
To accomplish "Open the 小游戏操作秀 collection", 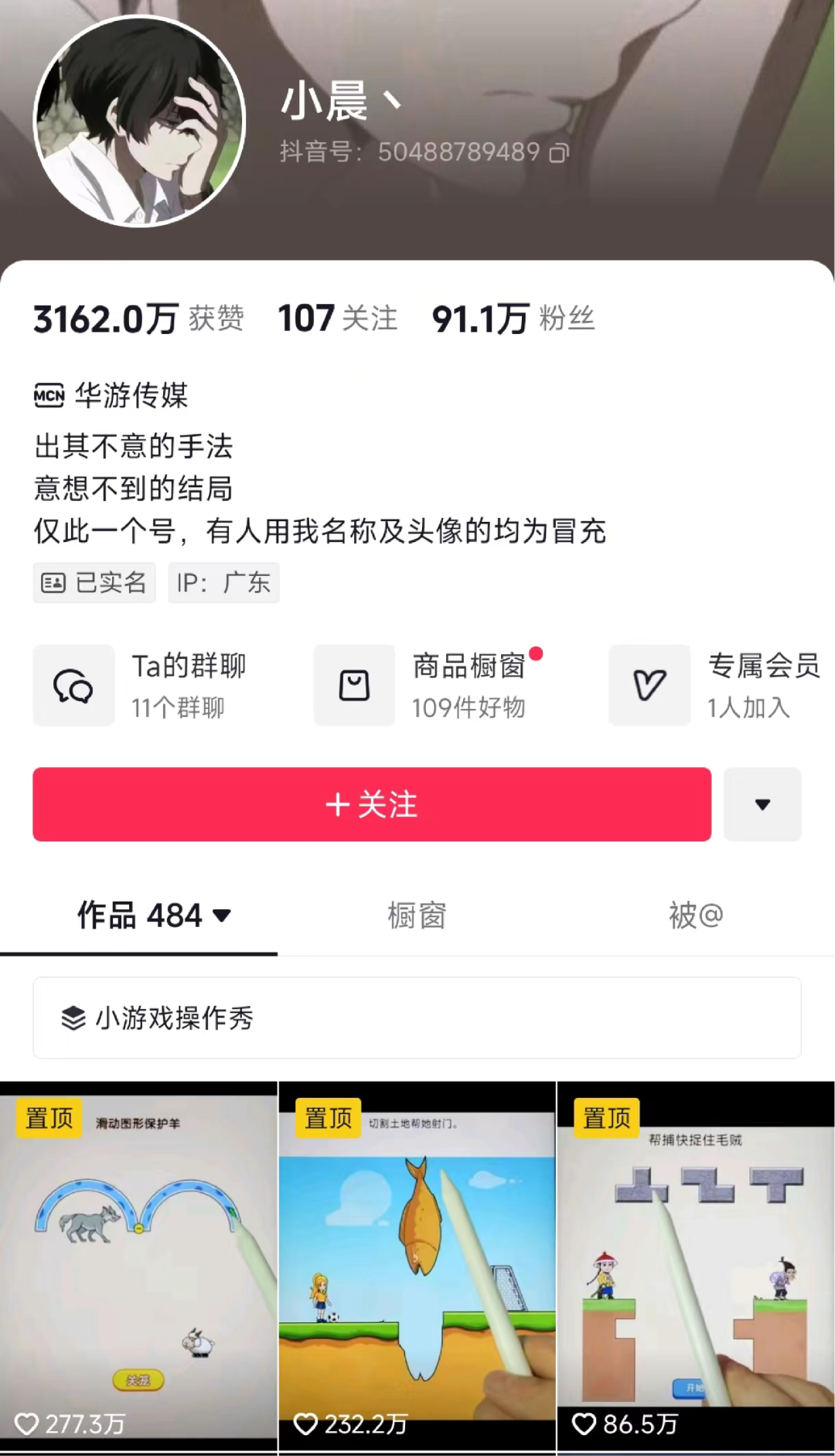I will pyautogui.click(x=417, y=1018).
